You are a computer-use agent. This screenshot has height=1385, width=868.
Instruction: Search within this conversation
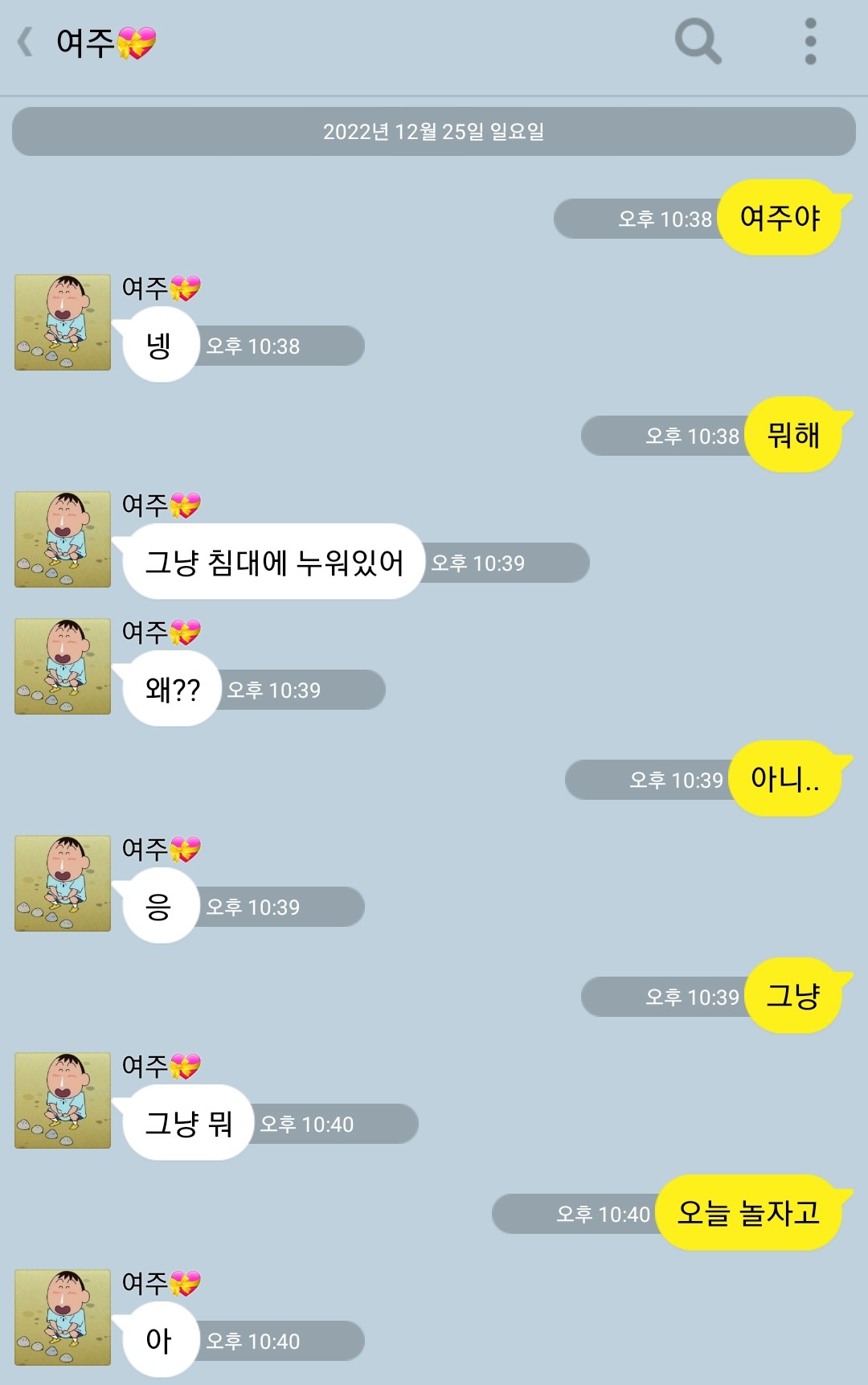[x=698, y=41]
